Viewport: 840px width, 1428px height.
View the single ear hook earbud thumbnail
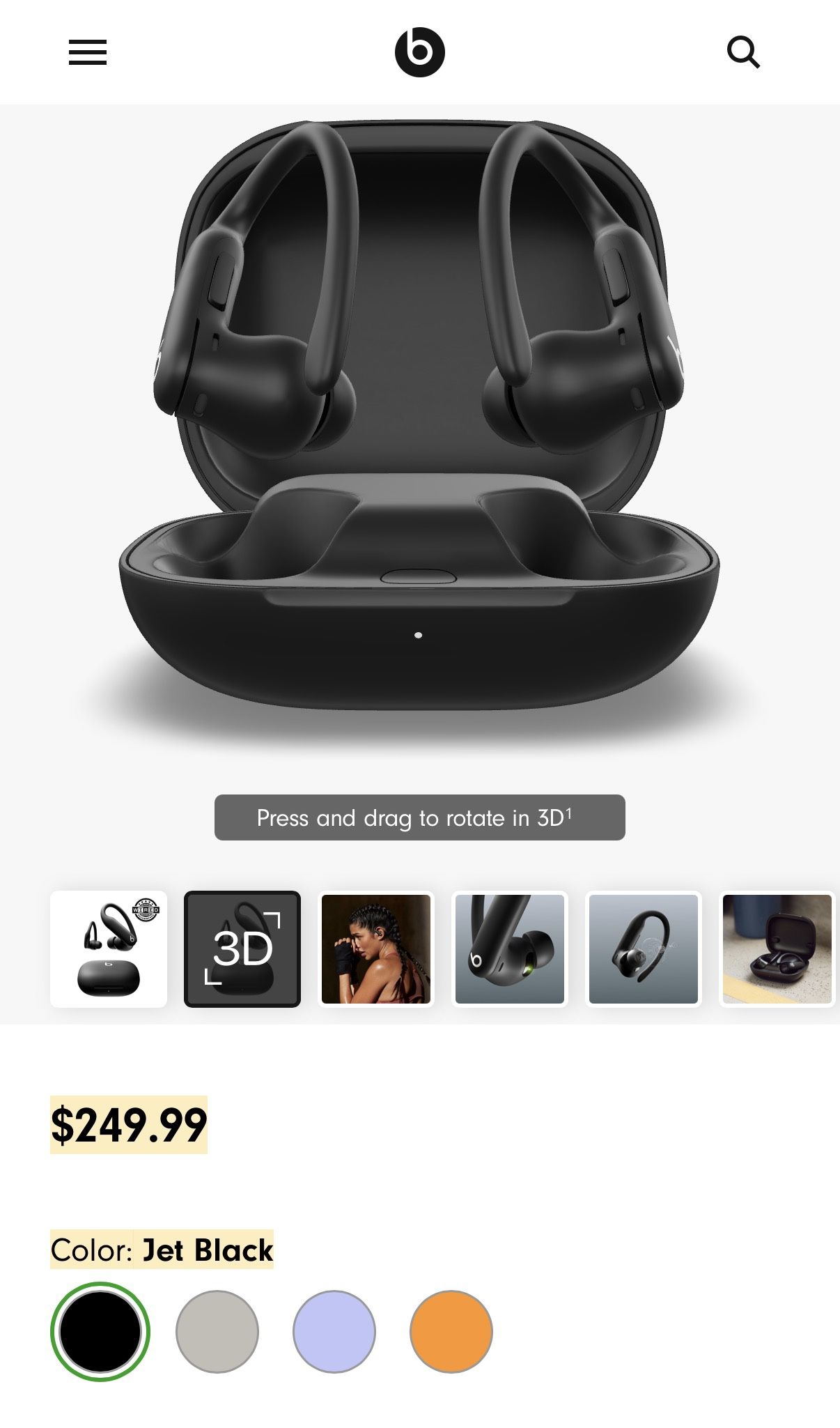644,949
